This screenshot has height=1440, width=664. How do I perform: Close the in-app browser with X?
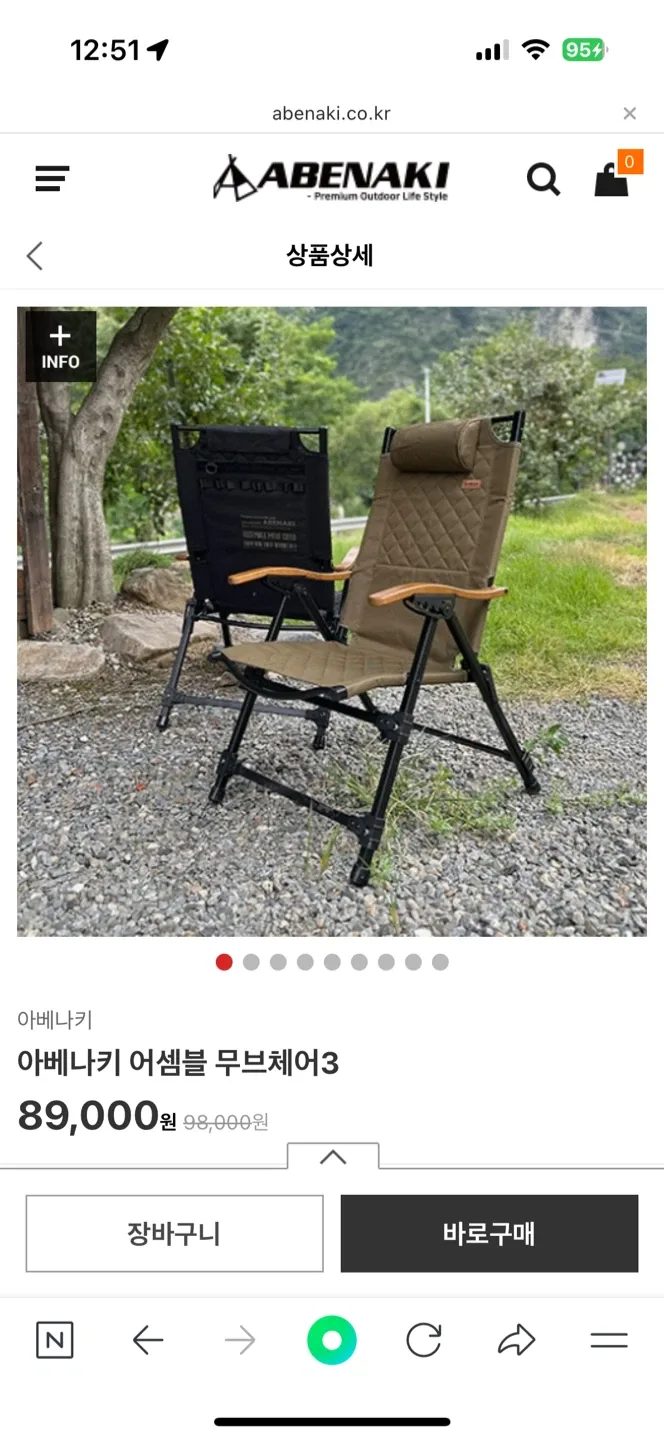click(x=629, y=114)
